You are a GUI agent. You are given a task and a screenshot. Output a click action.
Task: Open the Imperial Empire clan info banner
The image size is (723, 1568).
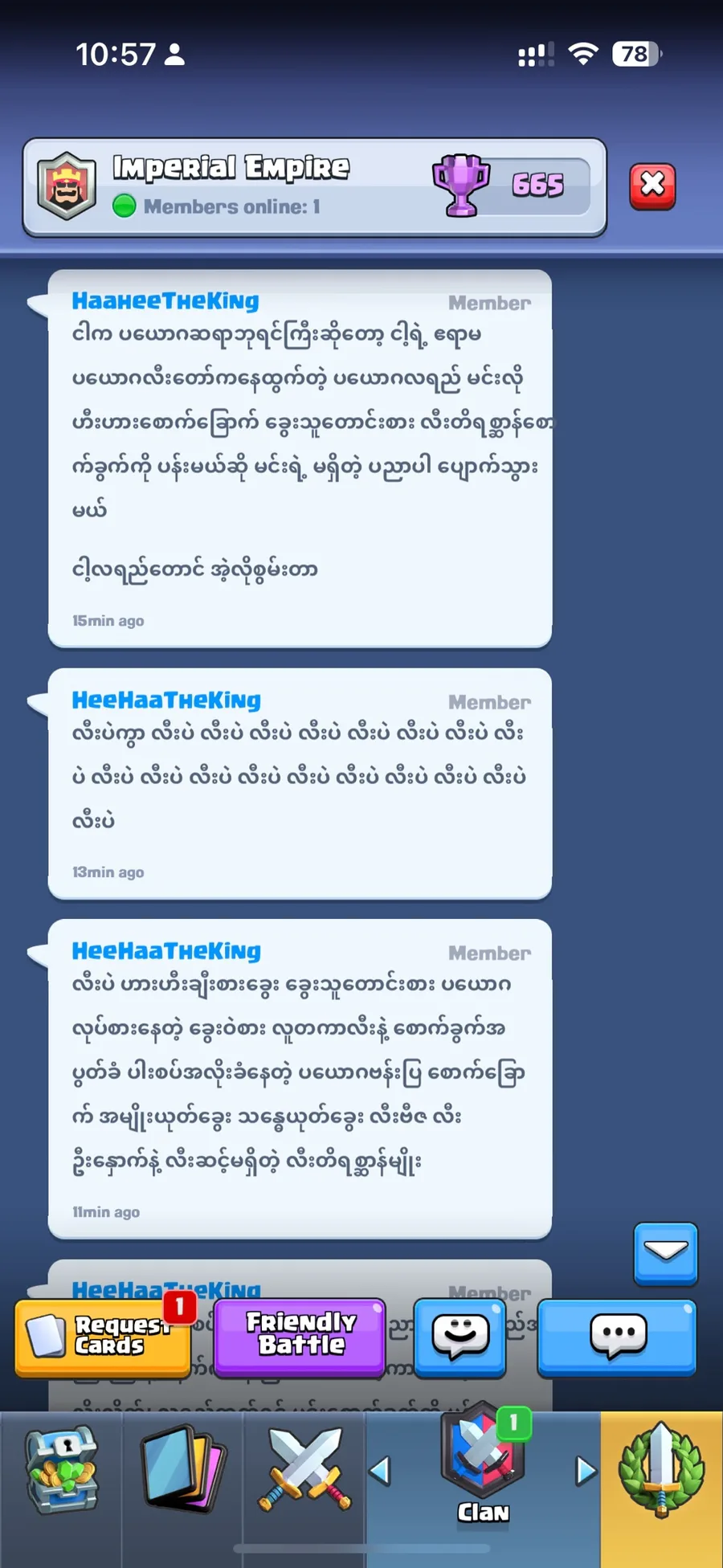(314, 187)
